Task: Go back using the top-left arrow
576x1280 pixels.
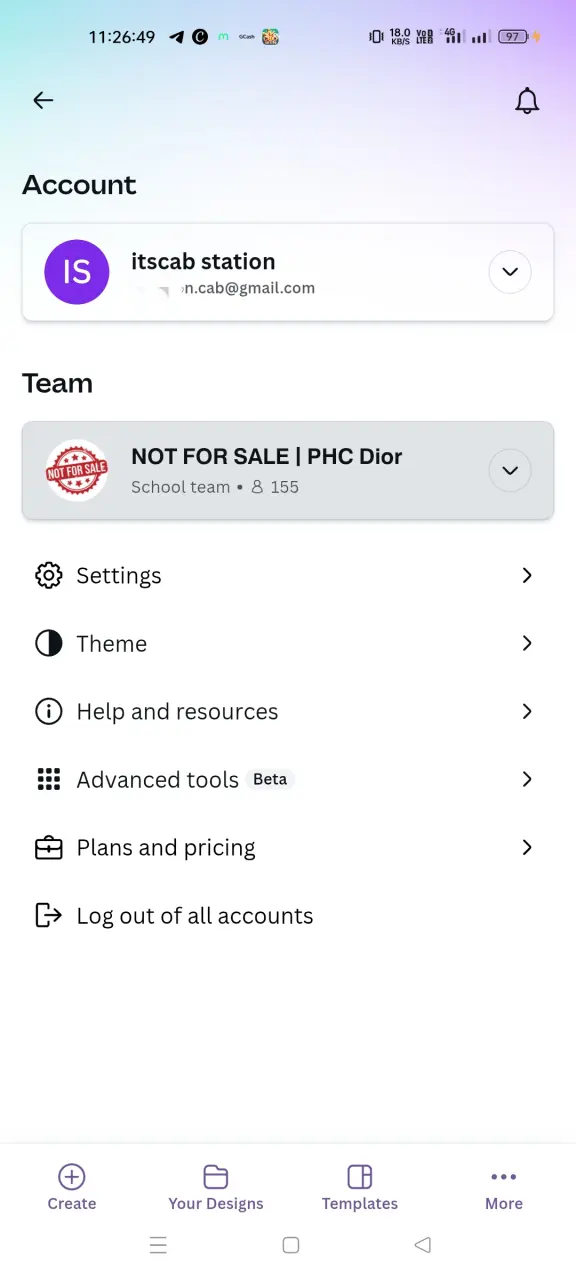Action: pos(43,100)
